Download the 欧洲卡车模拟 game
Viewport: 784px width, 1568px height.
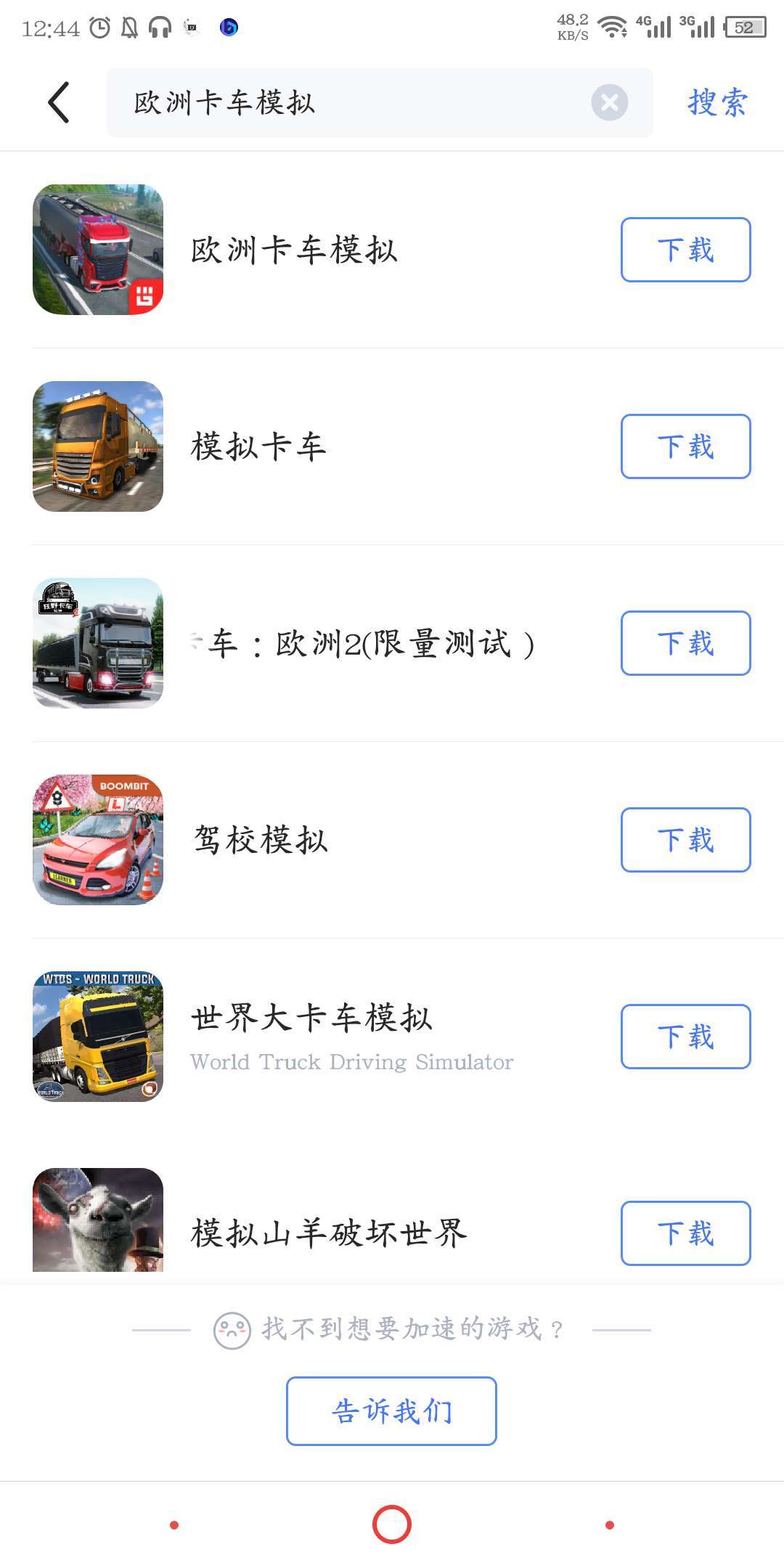[685, 250]
